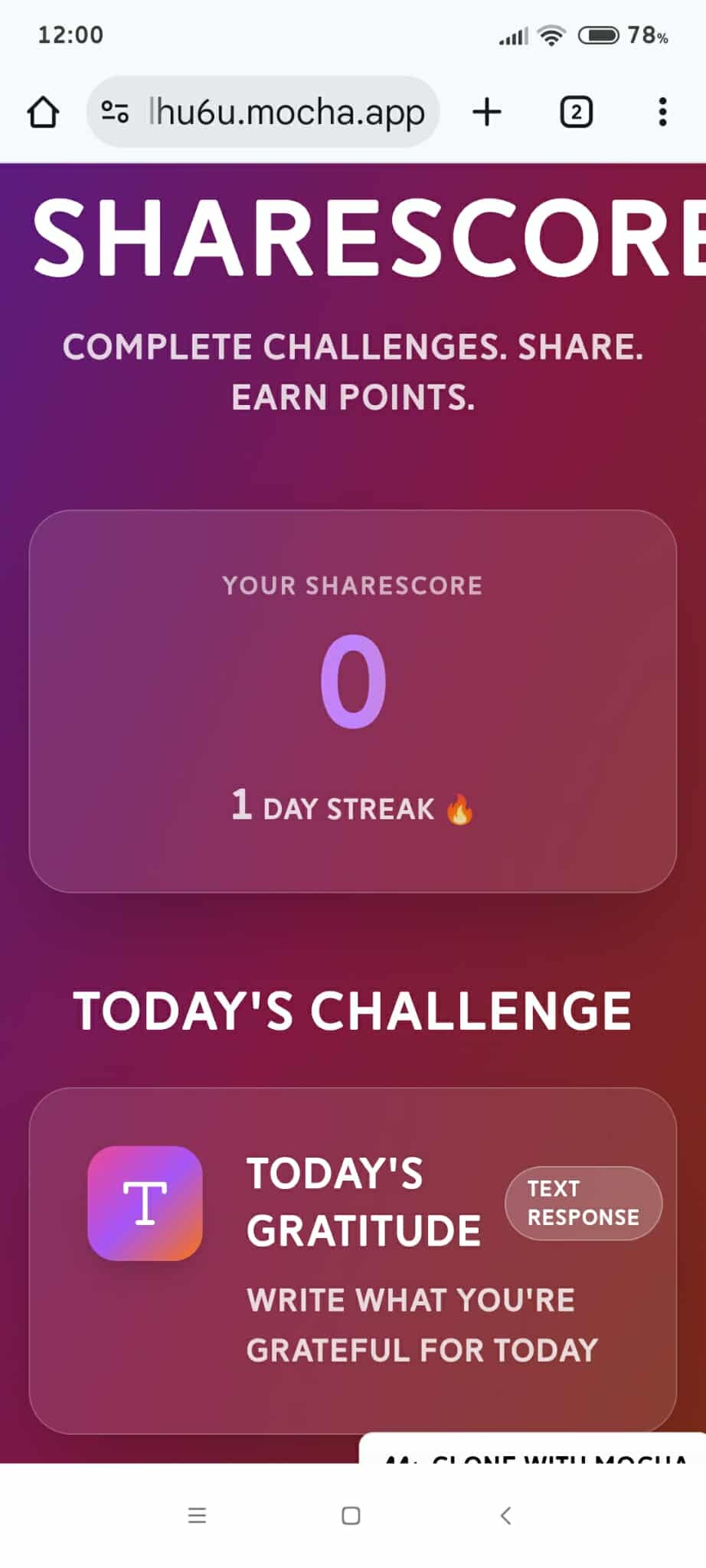706x1568 pixels.
Task: Open a new tab with the plus icon
Action: click(x=488, y=111)
